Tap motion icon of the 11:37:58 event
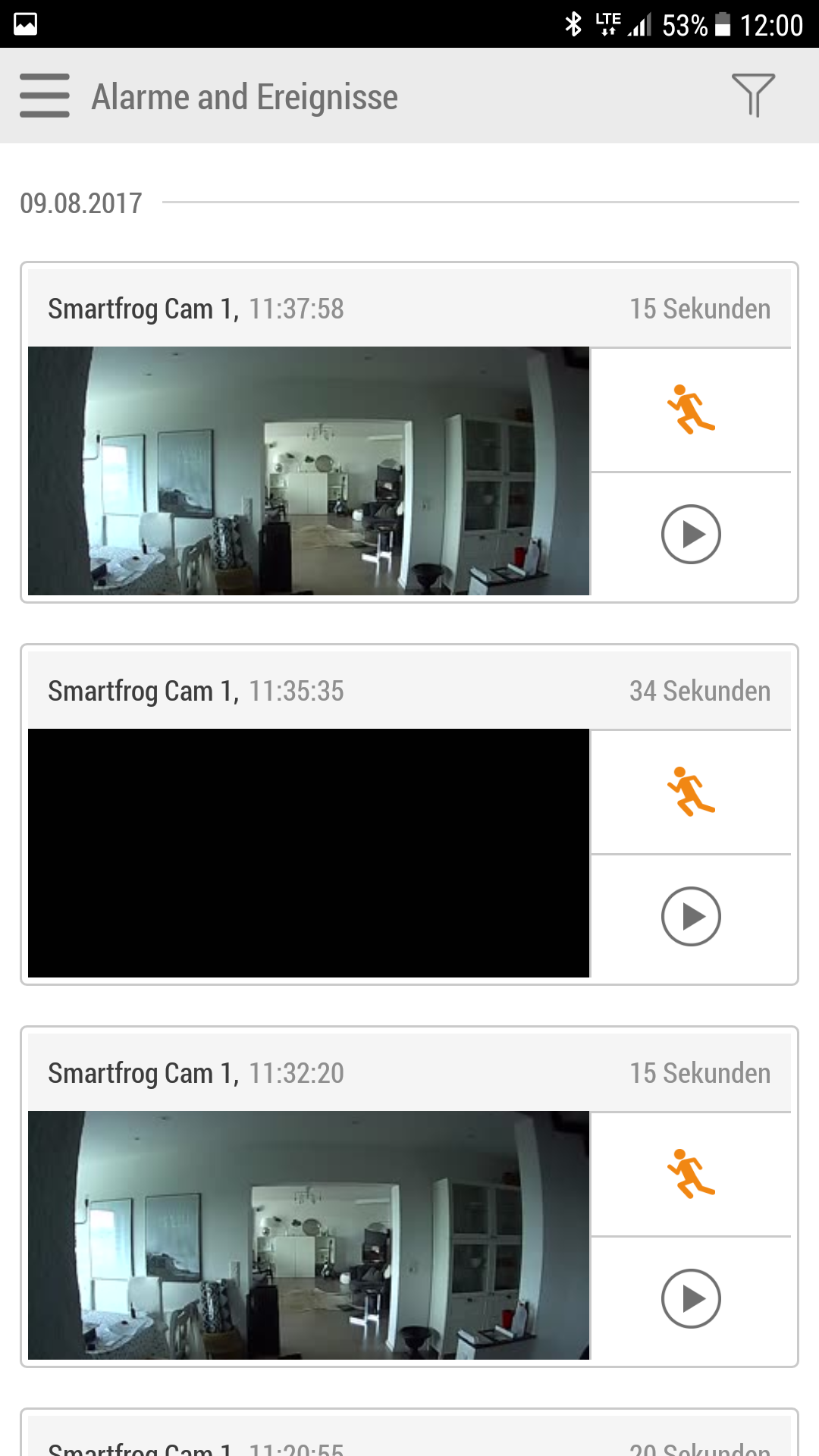Screen dimensions: 819x1456 690,409
